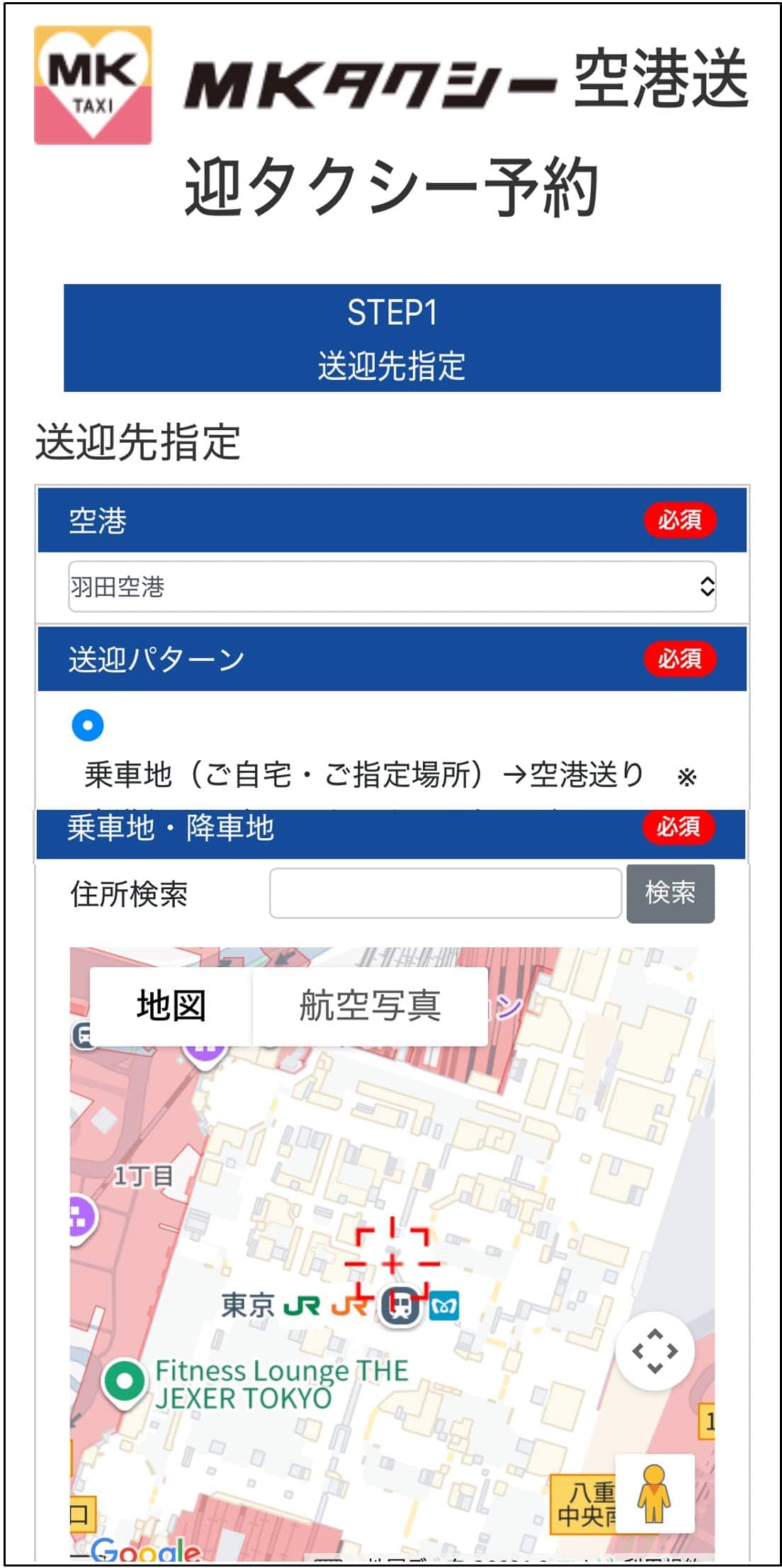Image resolution: width=782 pixels, height=1568 pixels.
Task: Tap the 住所検索 address input field
Action: tap(446, 893)
